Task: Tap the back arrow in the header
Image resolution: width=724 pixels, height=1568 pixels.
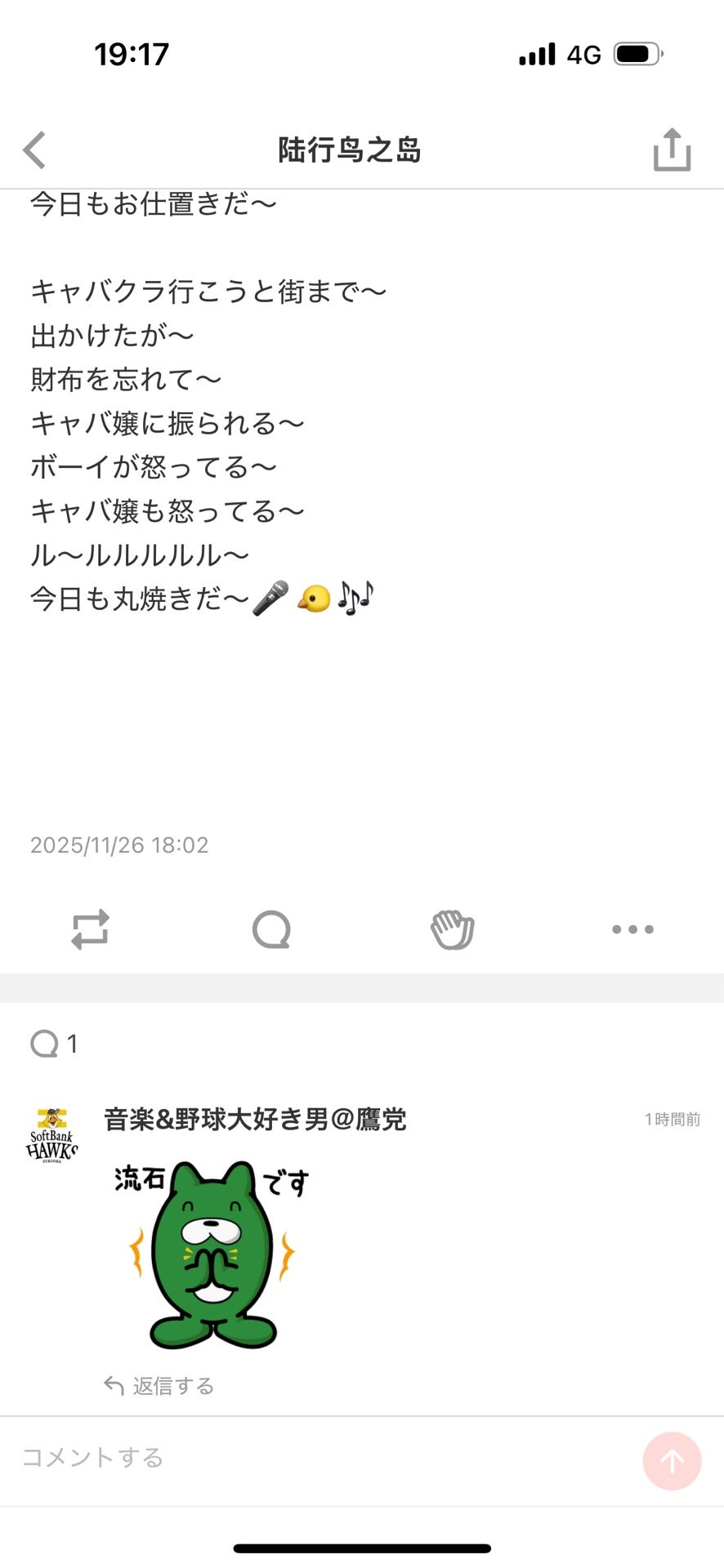Action: [x=34, y=150]
